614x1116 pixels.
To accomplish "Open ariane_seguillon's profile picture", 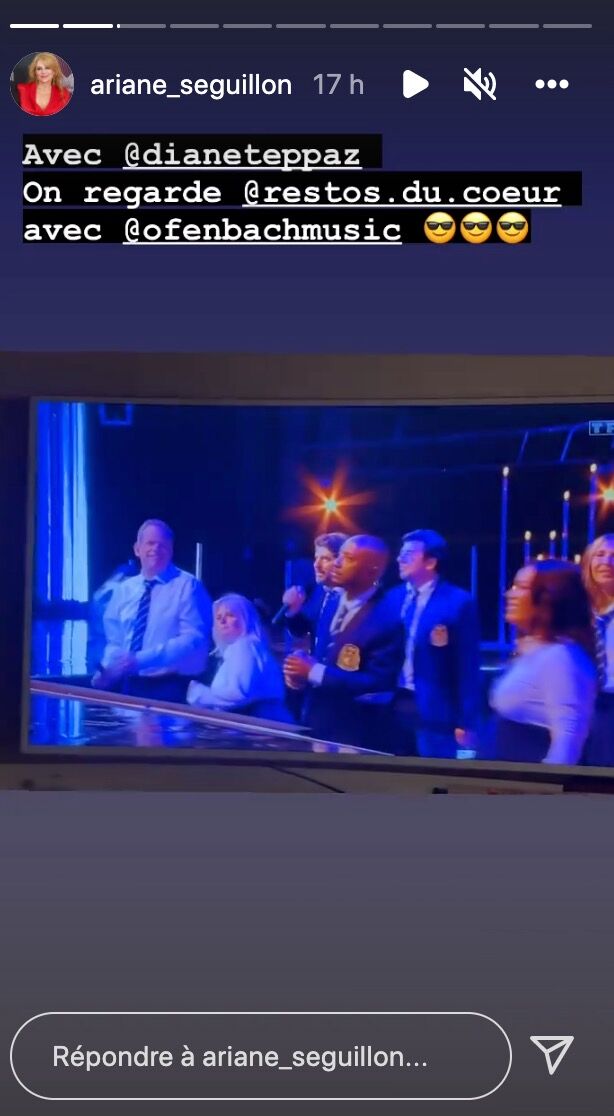I will coord(42,85).
